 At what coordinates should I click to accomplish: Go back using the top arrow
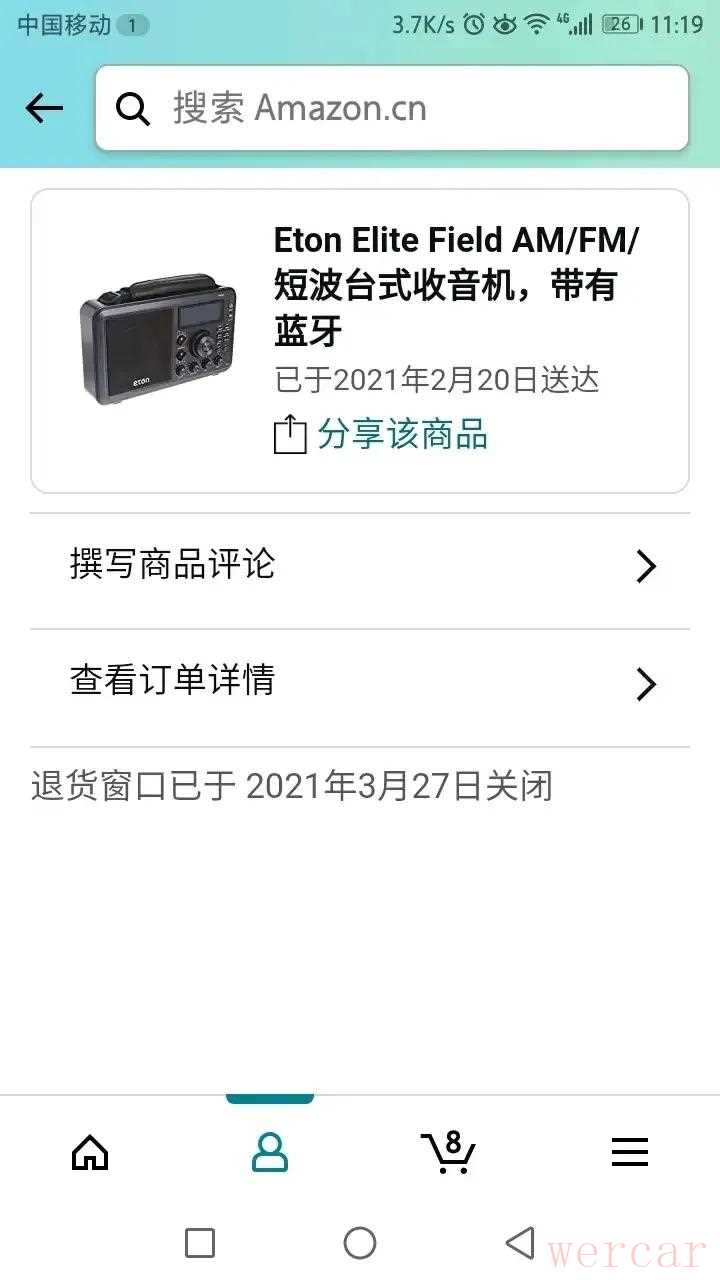coord(44,108)
